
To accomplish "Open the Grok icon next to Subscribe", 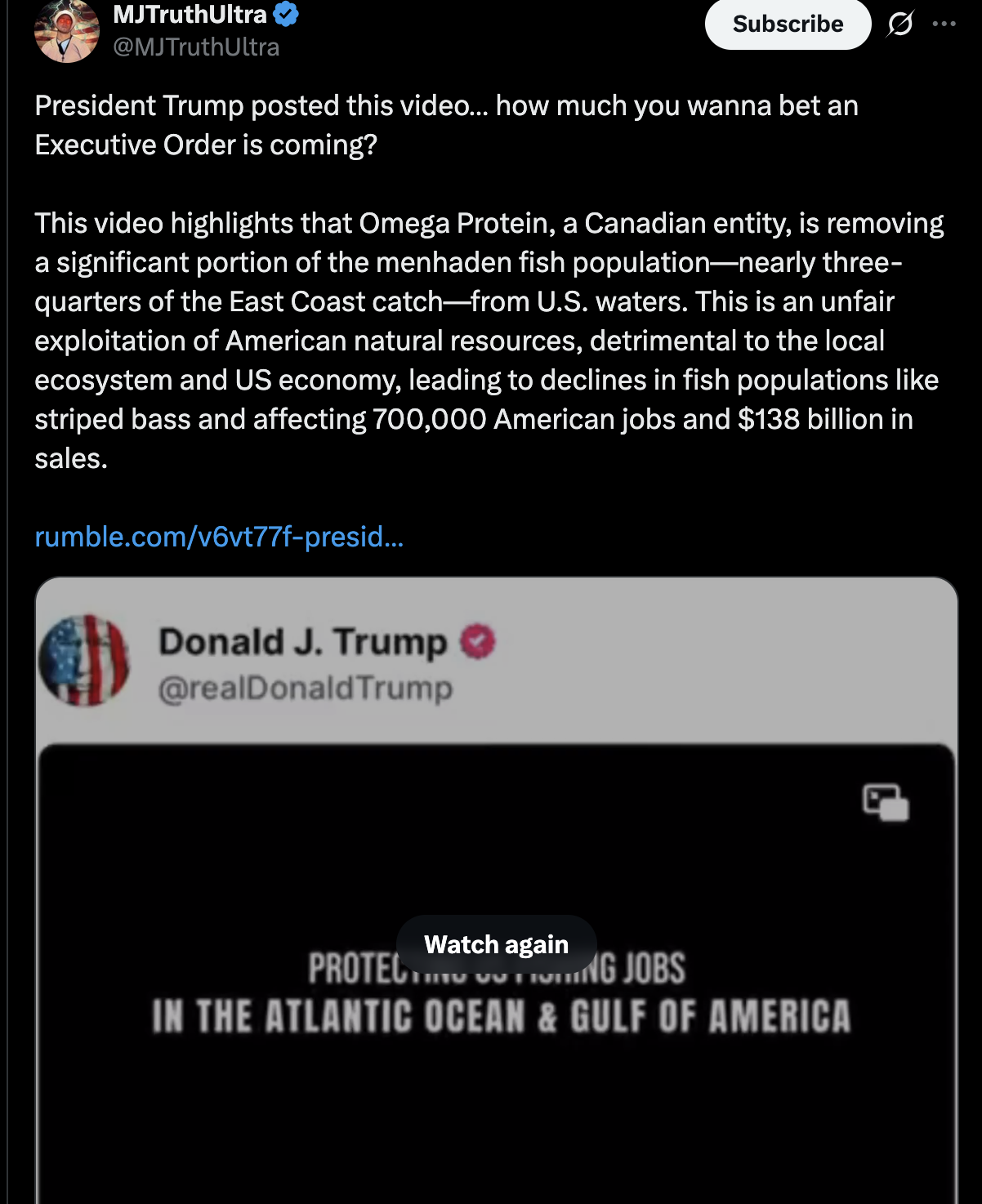I will pos(899,25).
